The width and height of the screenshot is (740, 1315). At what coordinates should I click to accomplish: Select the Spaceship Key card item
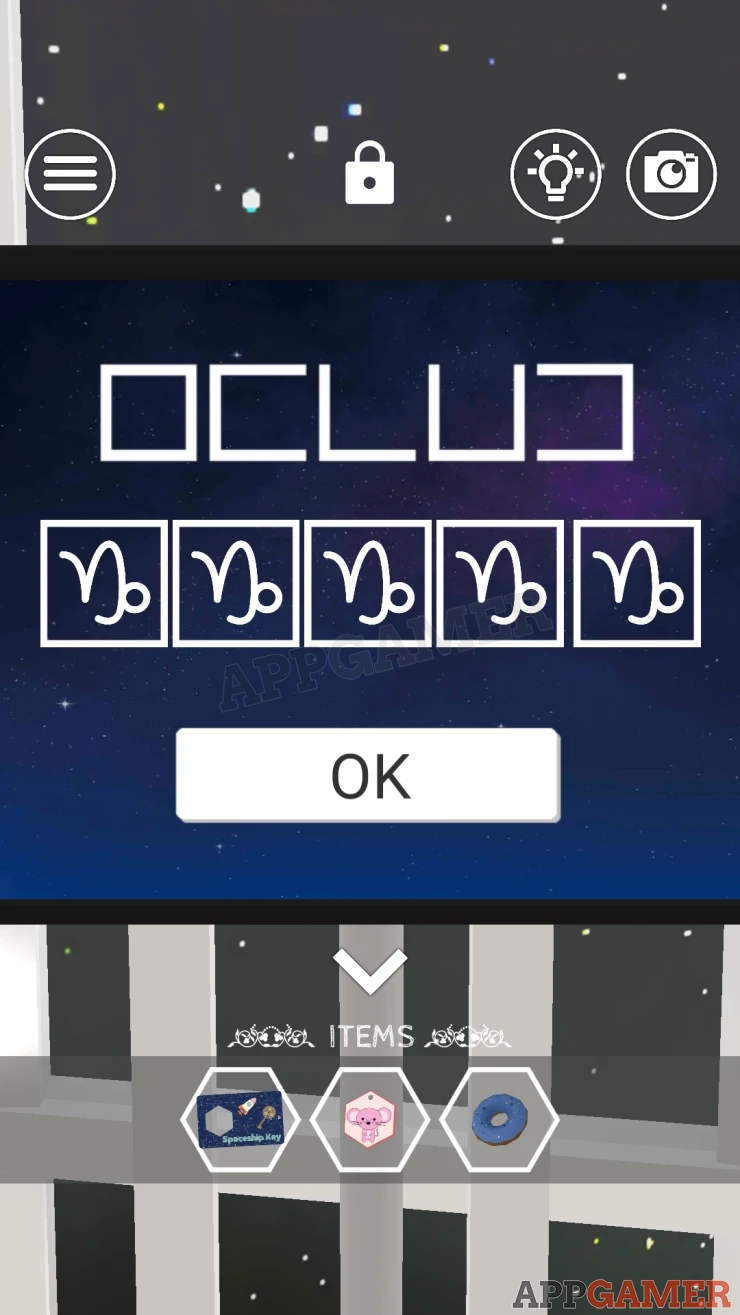[x=240, y=1119]
